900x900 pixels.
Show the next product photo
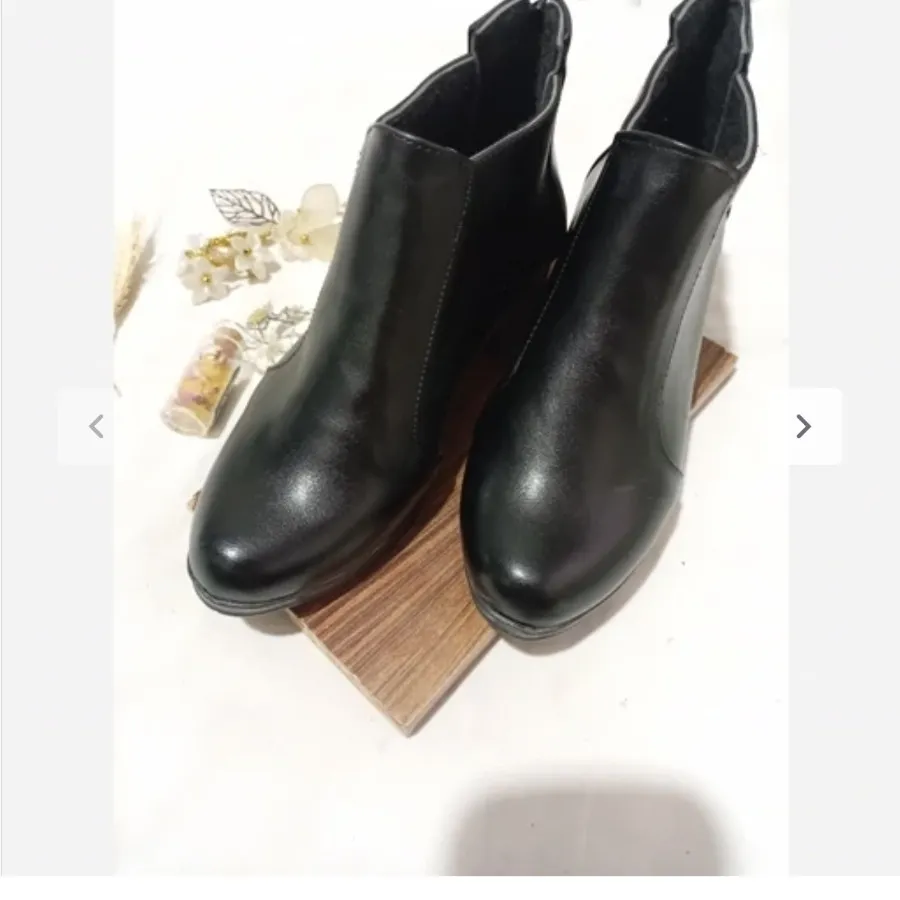pyautogui.click(x=803, y=427)
